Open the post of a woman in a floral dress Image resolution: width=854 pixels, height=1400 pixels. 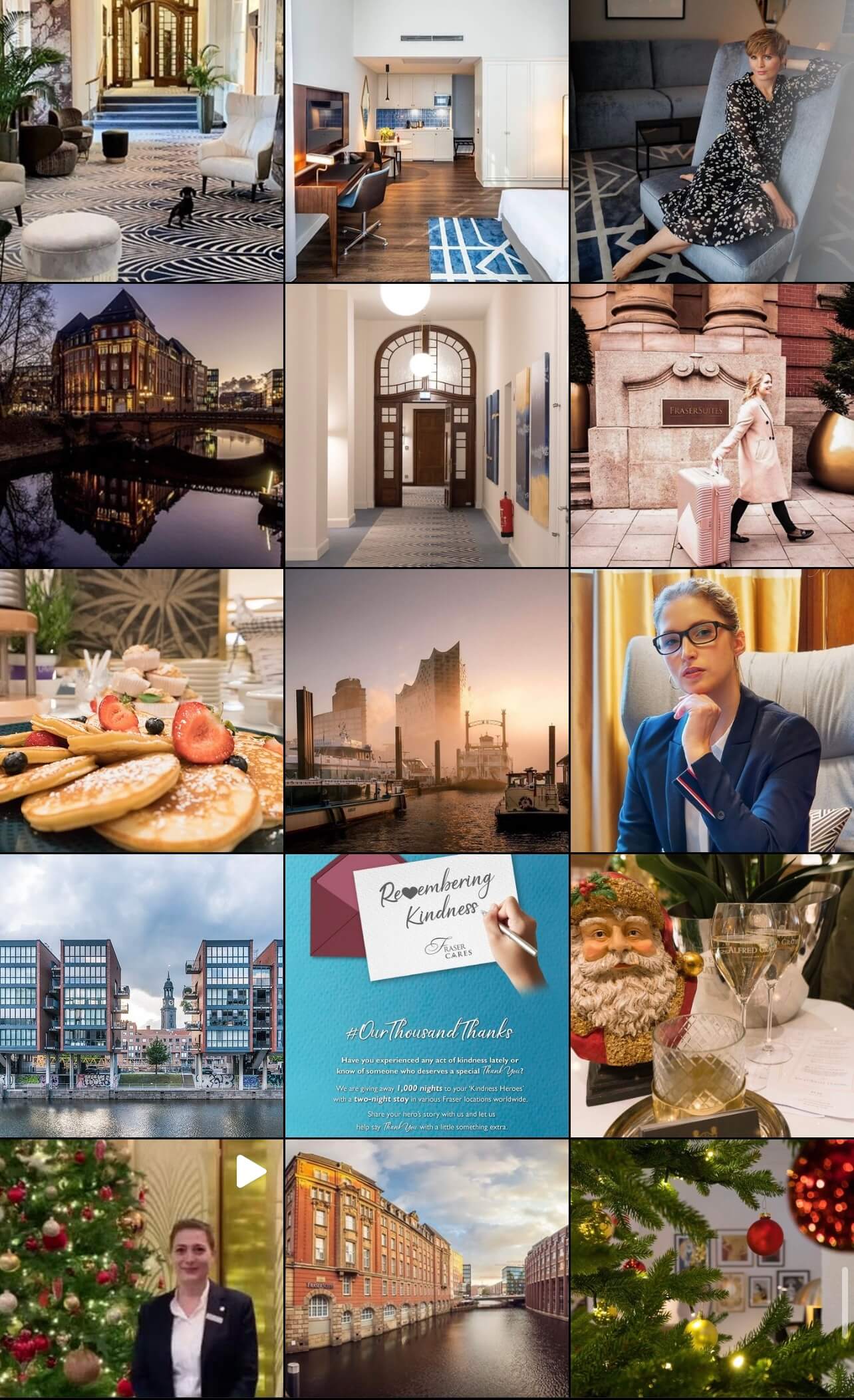[712, 141]
